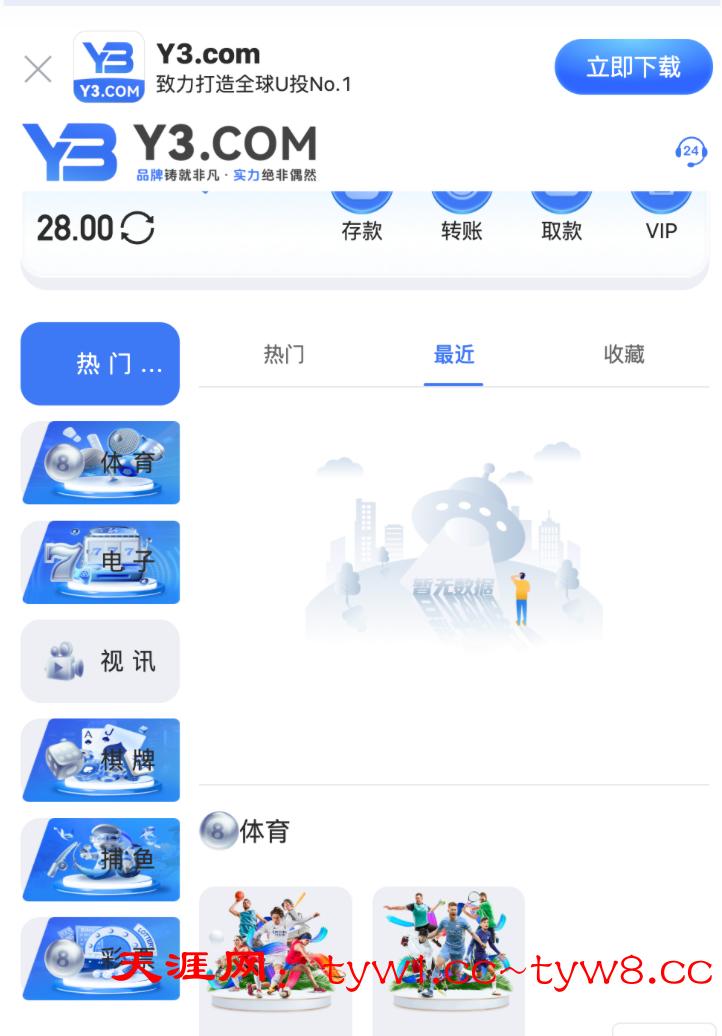Select the 捕鱼 fishing category
The width and height of the screenshot is (722, 1036).
tap(100, 859)
